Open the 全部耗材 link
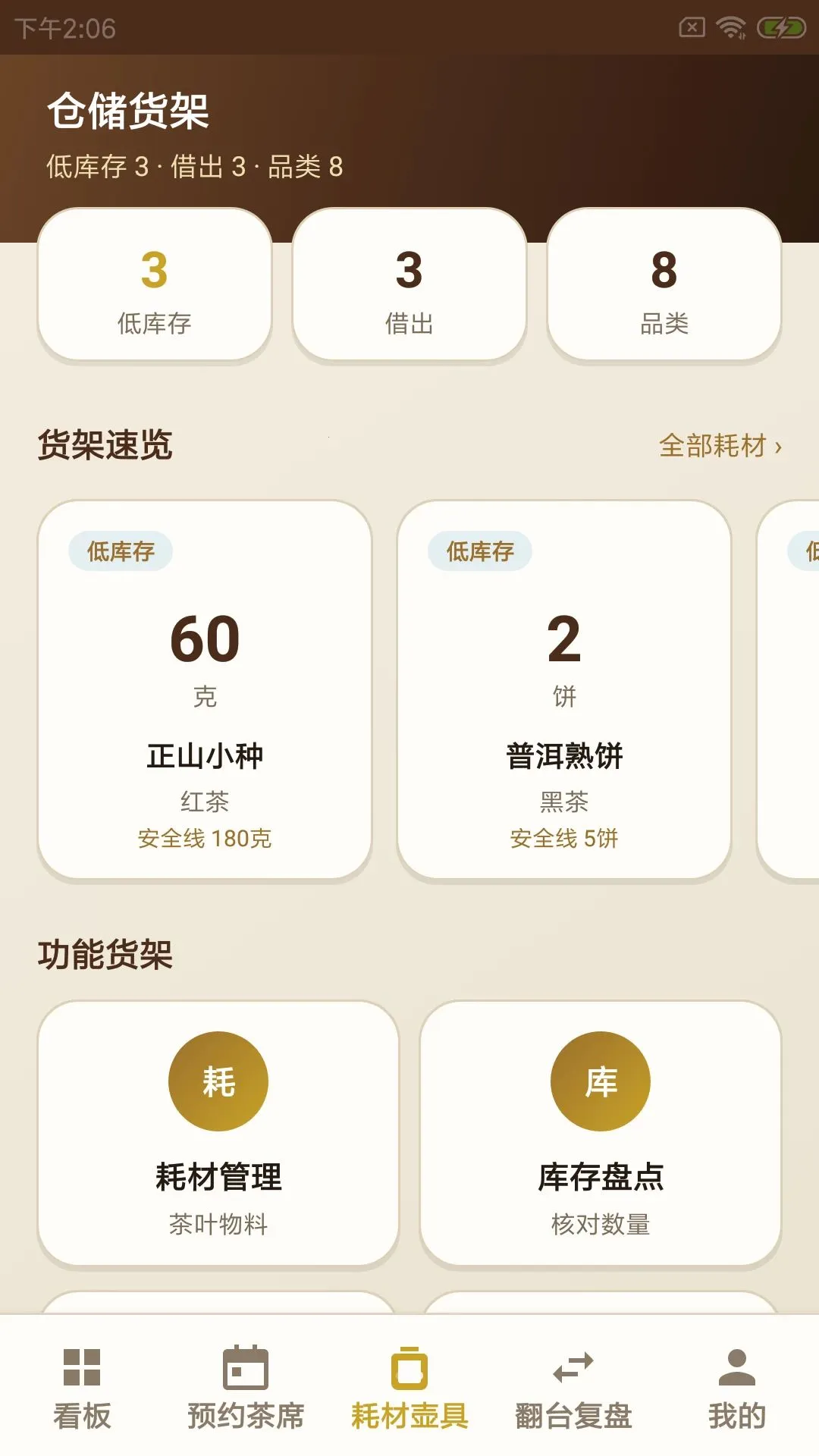 720,446
